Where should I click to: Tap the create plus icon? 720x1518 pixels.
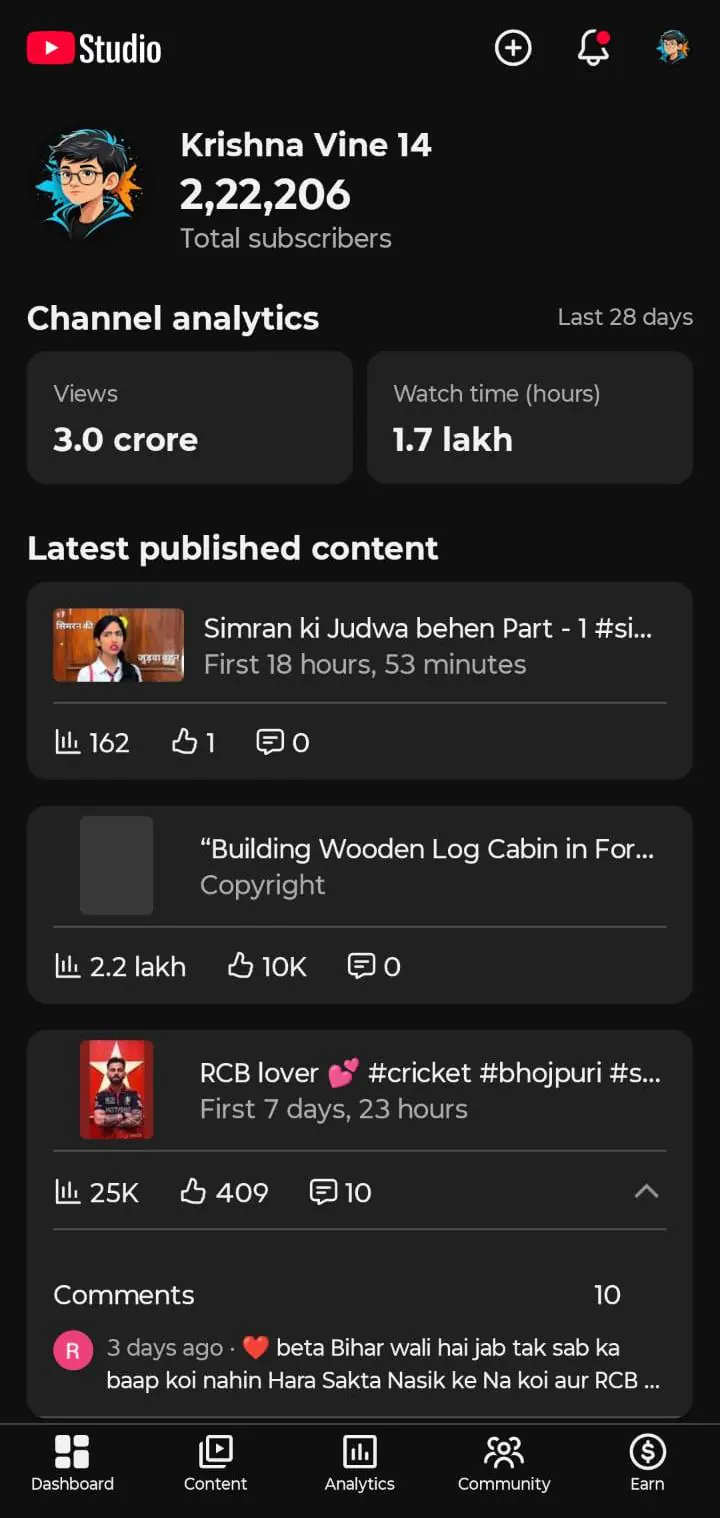pyautogui.click(x=513, y=47)
